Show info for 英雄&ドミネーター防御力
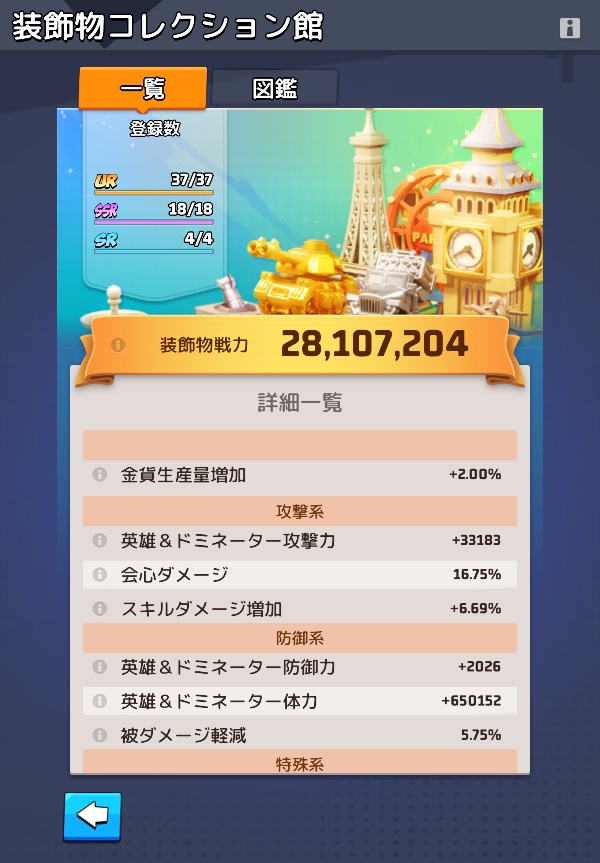Image resolution: width=600 pixels, height=863 pixels. point(99,667)
